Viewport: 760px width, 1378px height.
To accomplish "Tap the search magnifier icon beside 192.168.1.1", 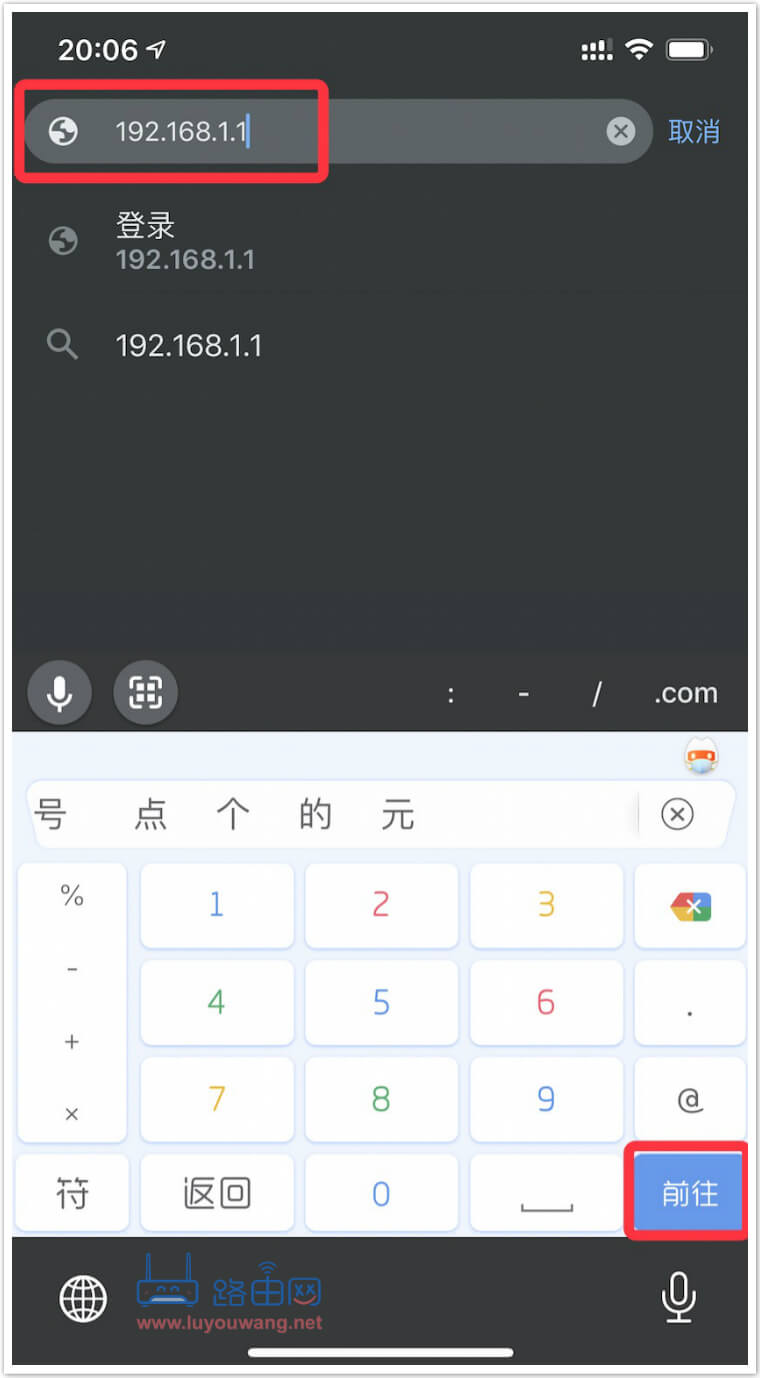I will tap(61, 344).
